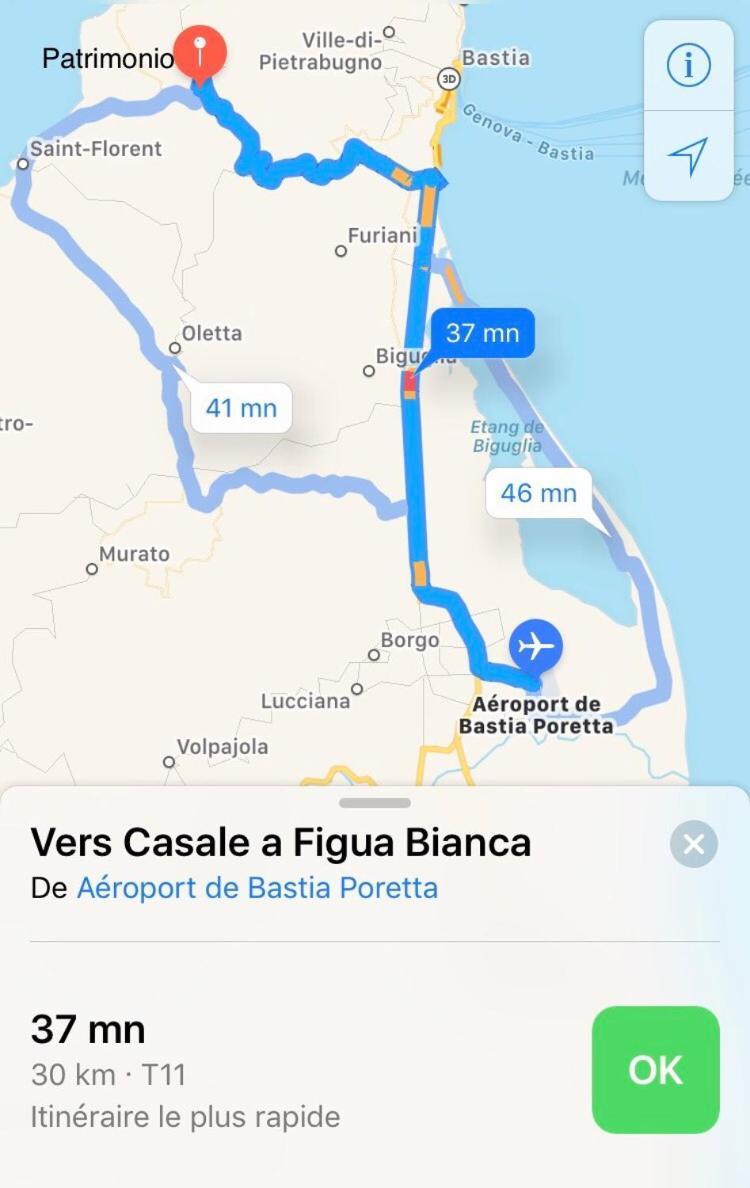Tap the red destination pin at Patrimonio

(200, 51)
